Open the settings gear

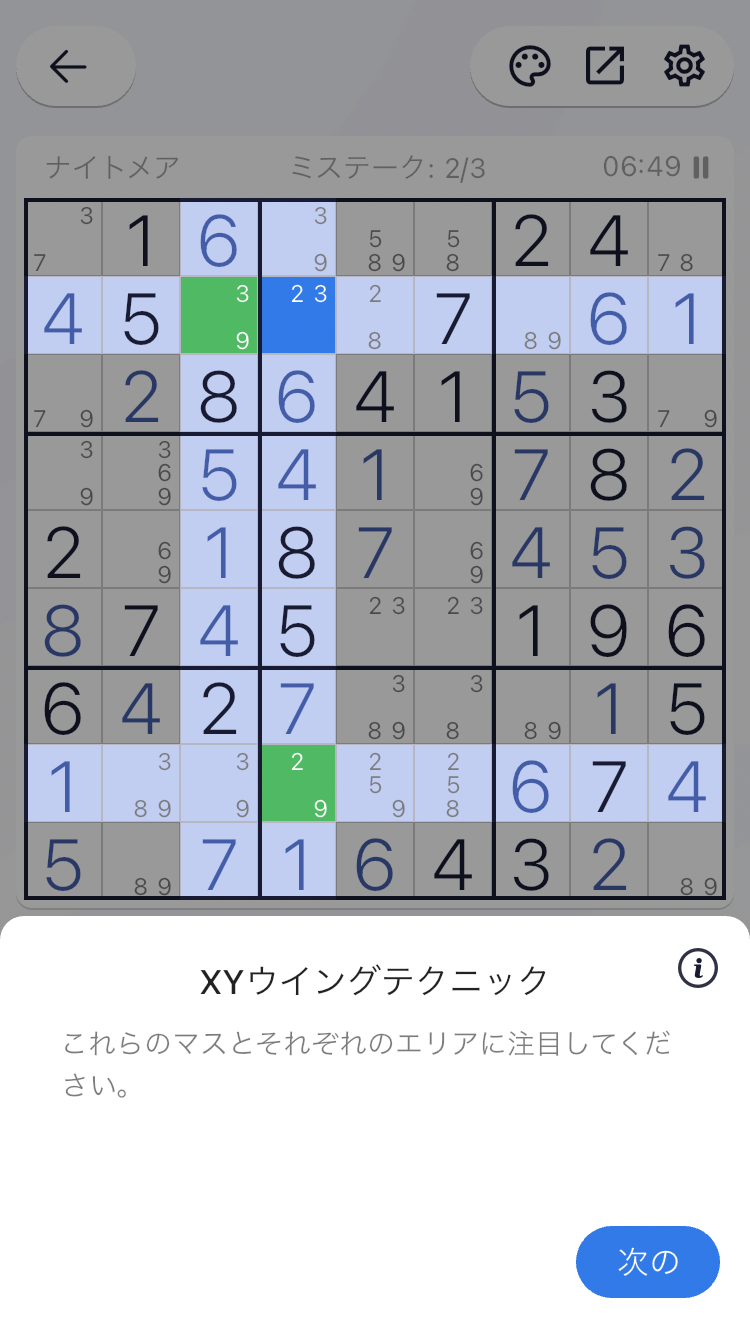tap(684, 67)
